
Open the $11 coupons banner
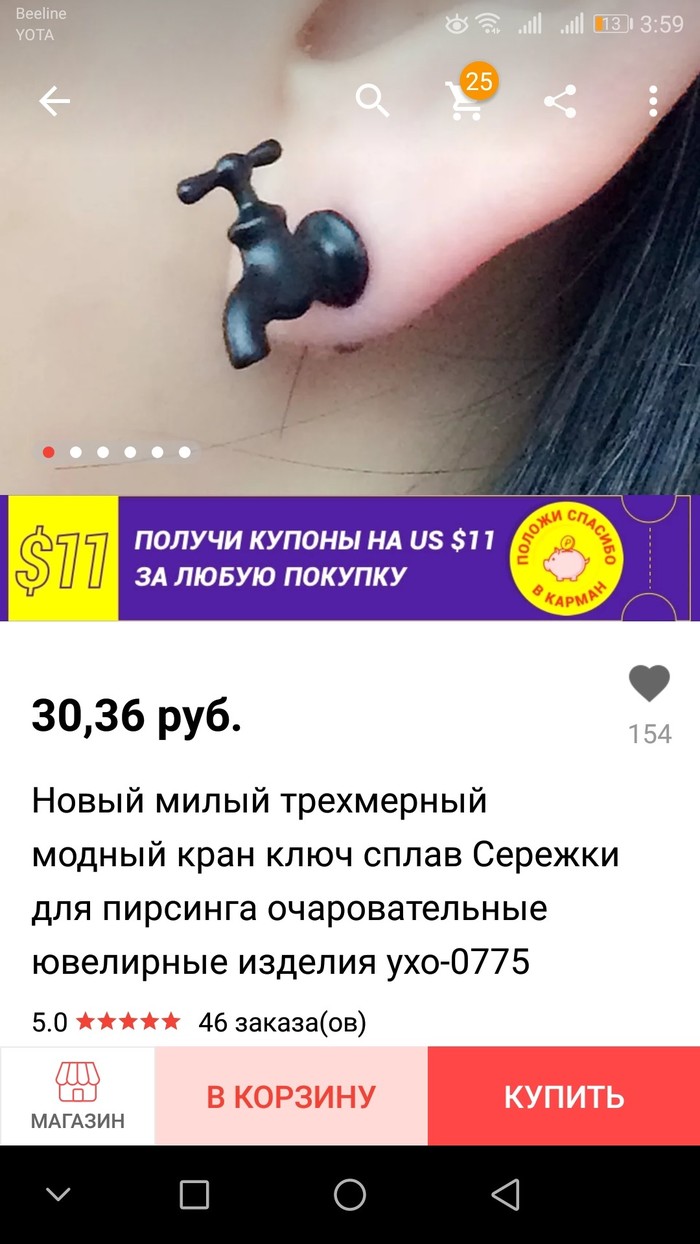pyautogui.click(x=349, y=558)
